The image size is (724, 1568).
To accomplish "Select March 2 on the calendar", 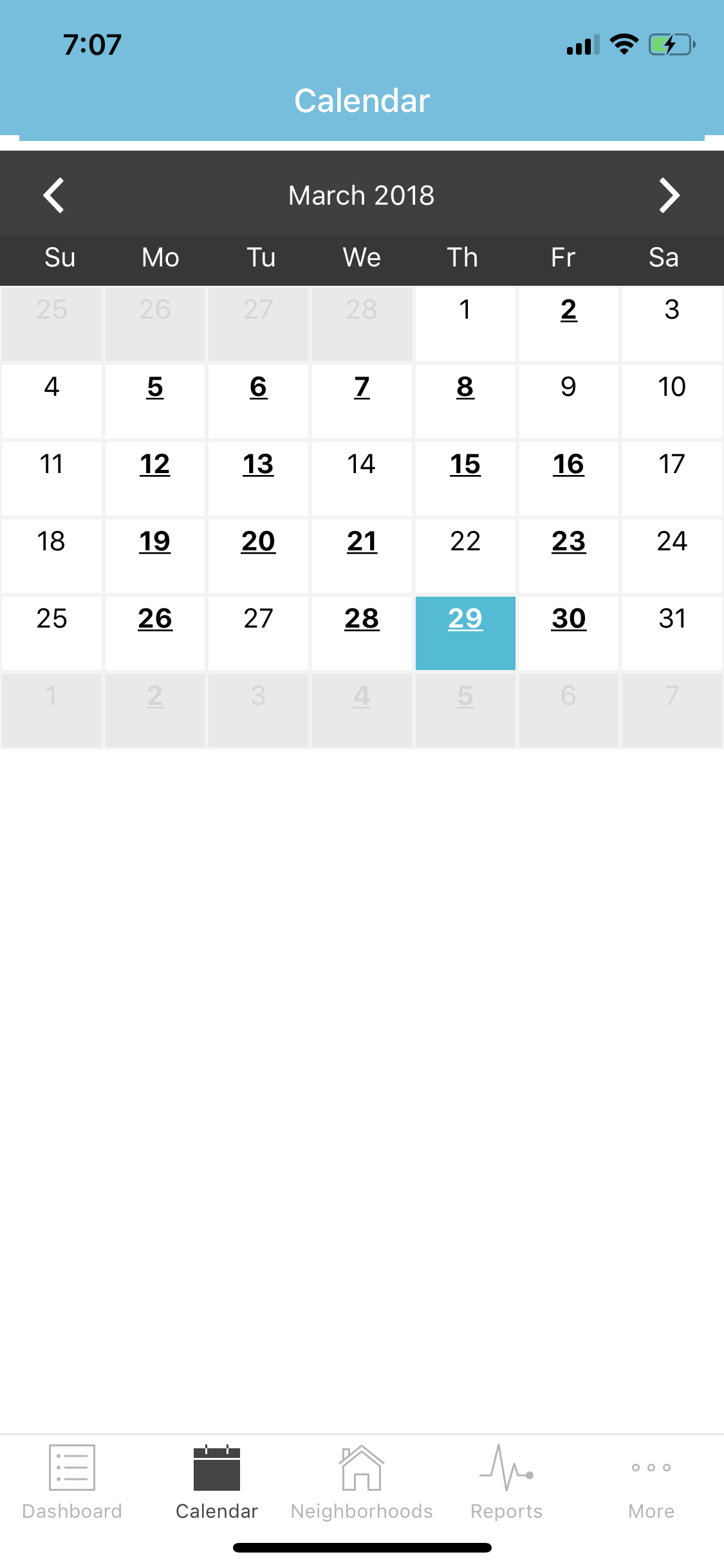I will [568, 324].
